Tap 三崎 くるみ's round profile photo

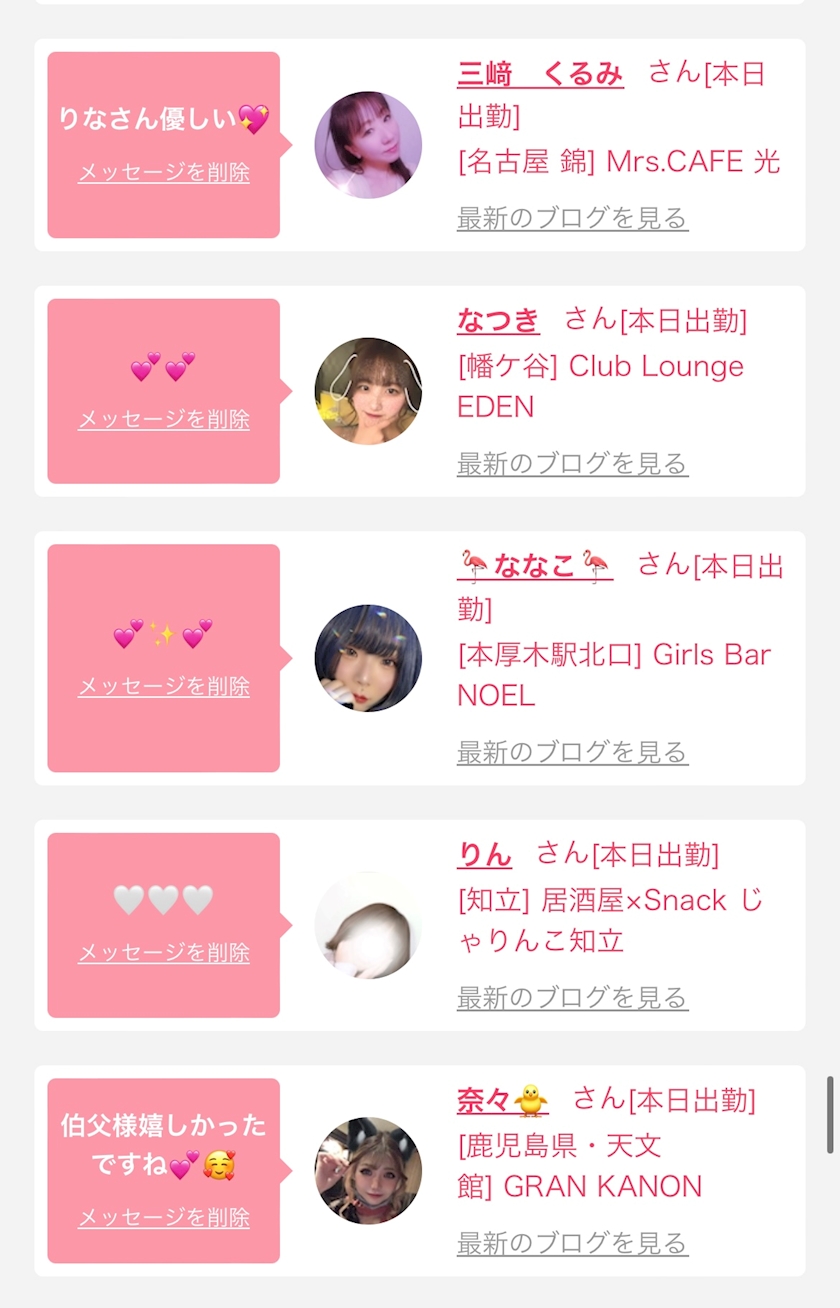click(368, 145)
